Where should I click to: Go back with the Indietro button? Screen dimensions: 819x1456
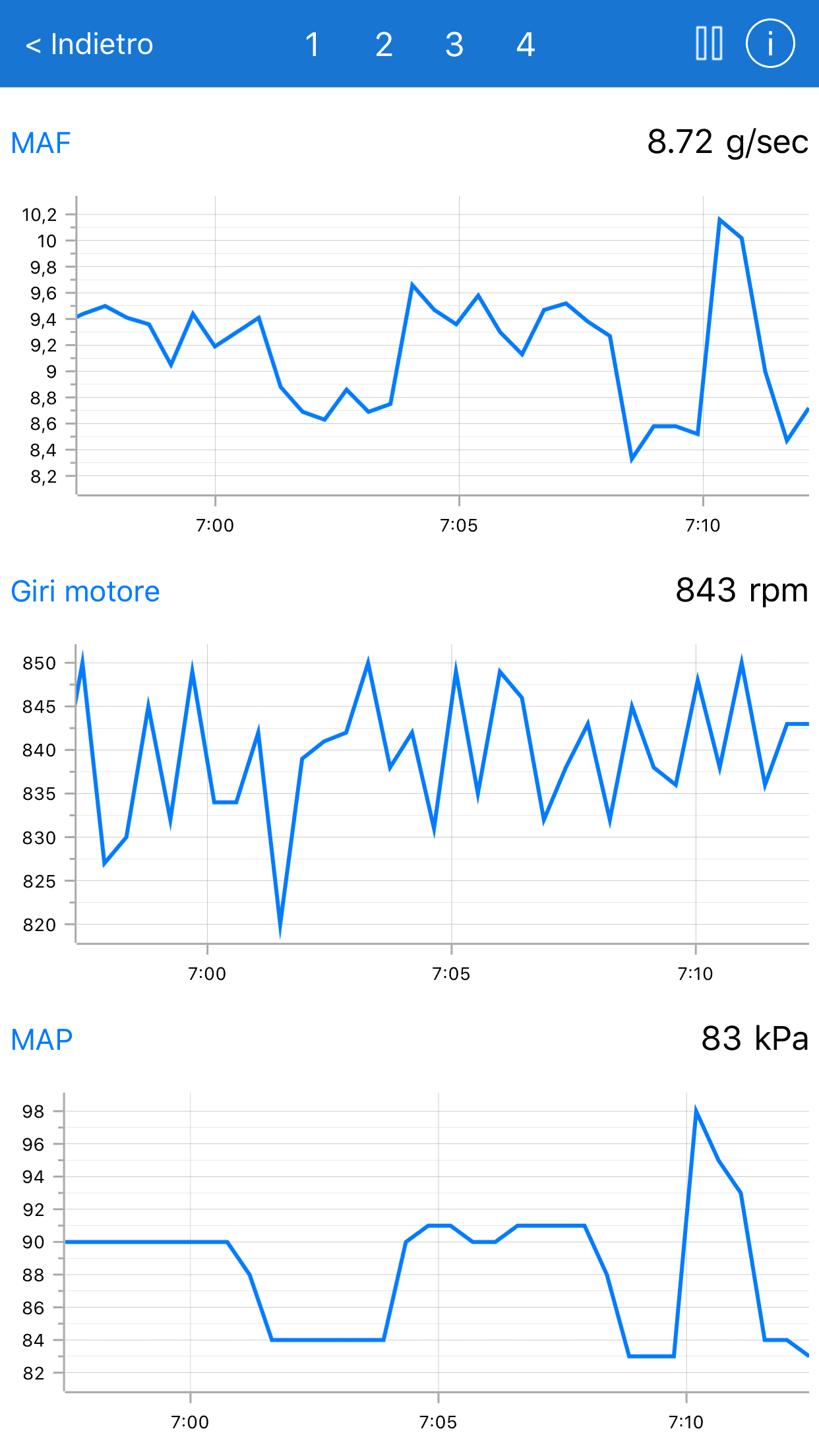[x=89, y=44]
